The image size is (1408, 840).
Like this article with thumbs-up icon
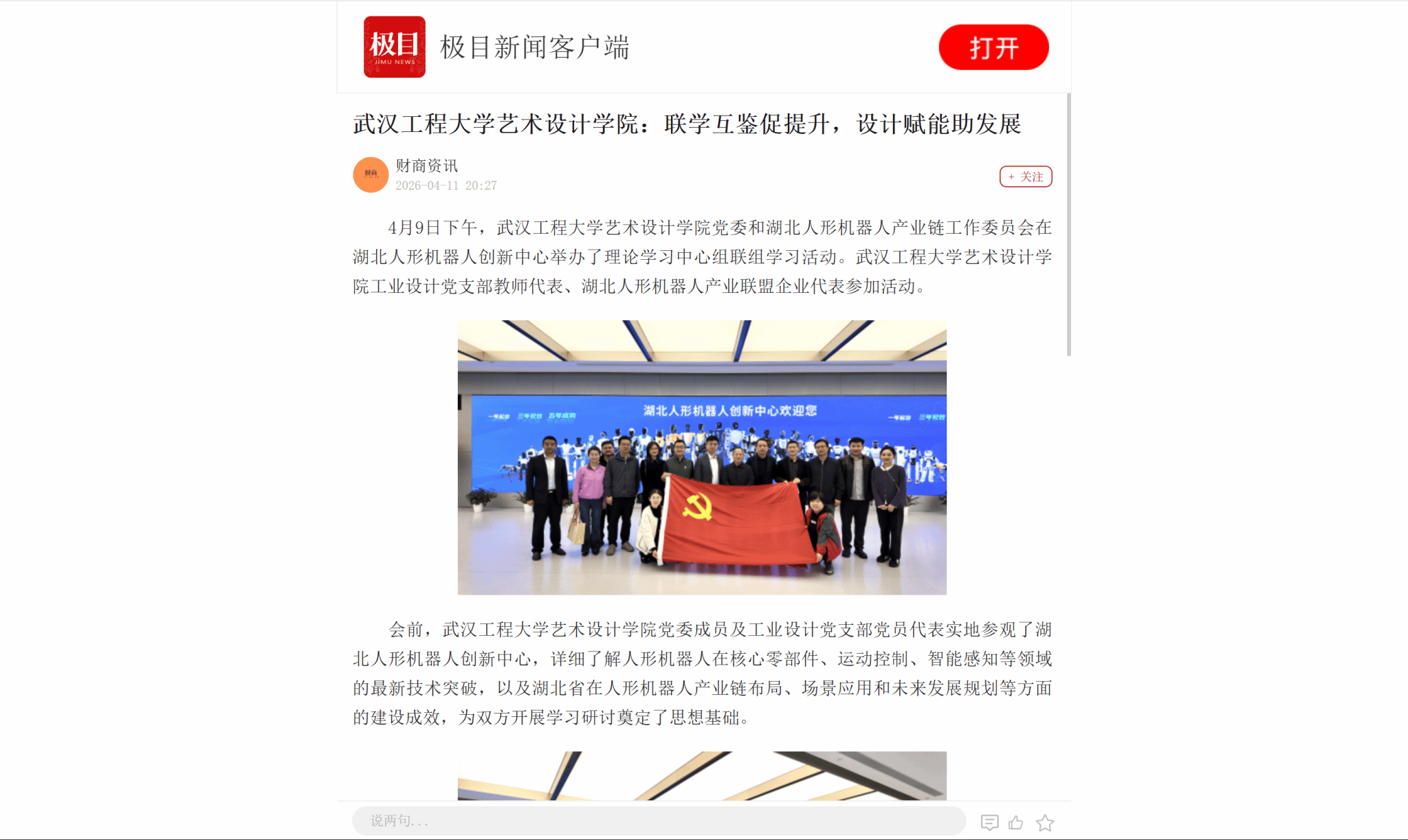1016,822
